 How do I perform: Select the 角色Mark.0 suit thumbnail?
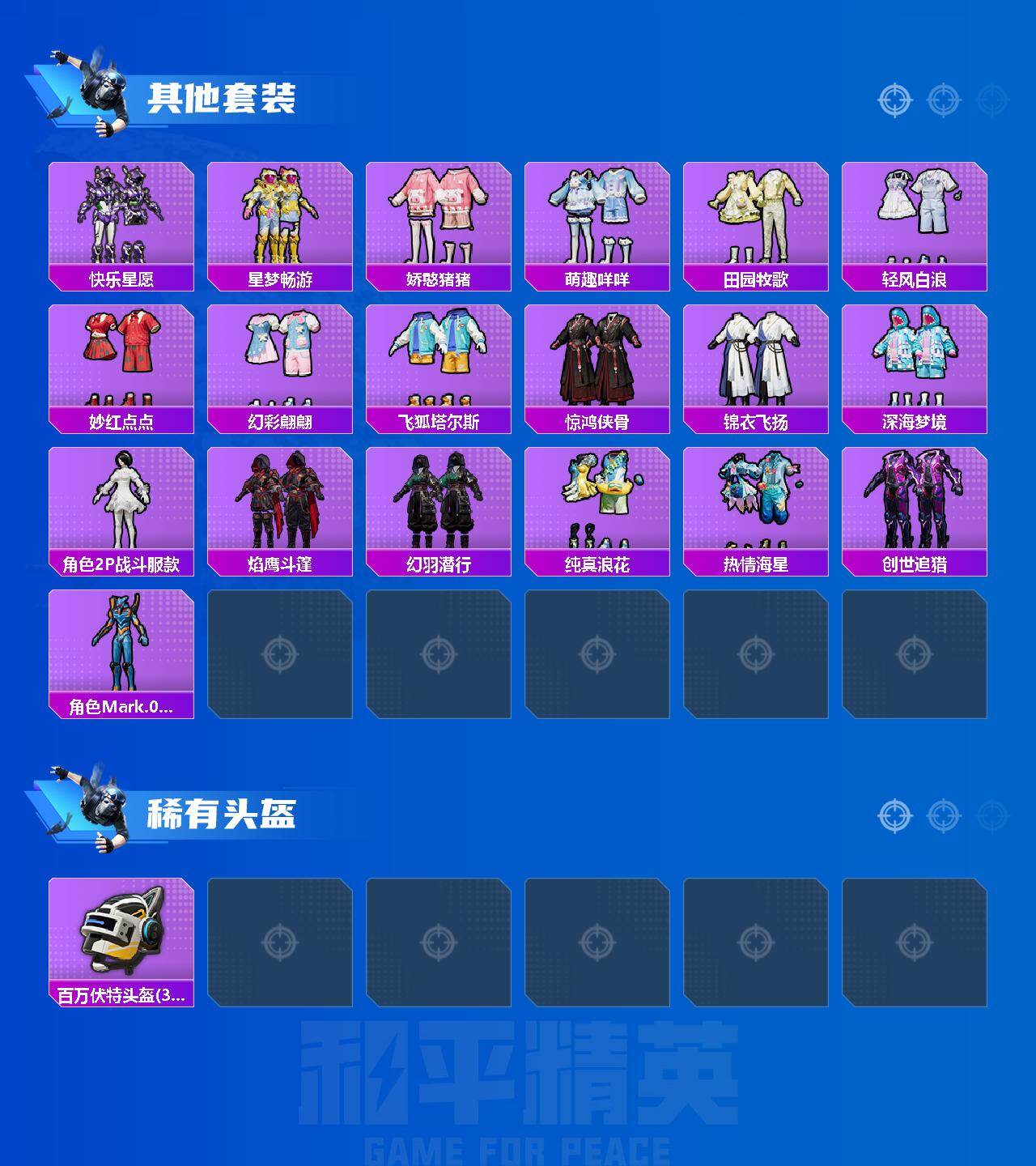coord(121,644)
